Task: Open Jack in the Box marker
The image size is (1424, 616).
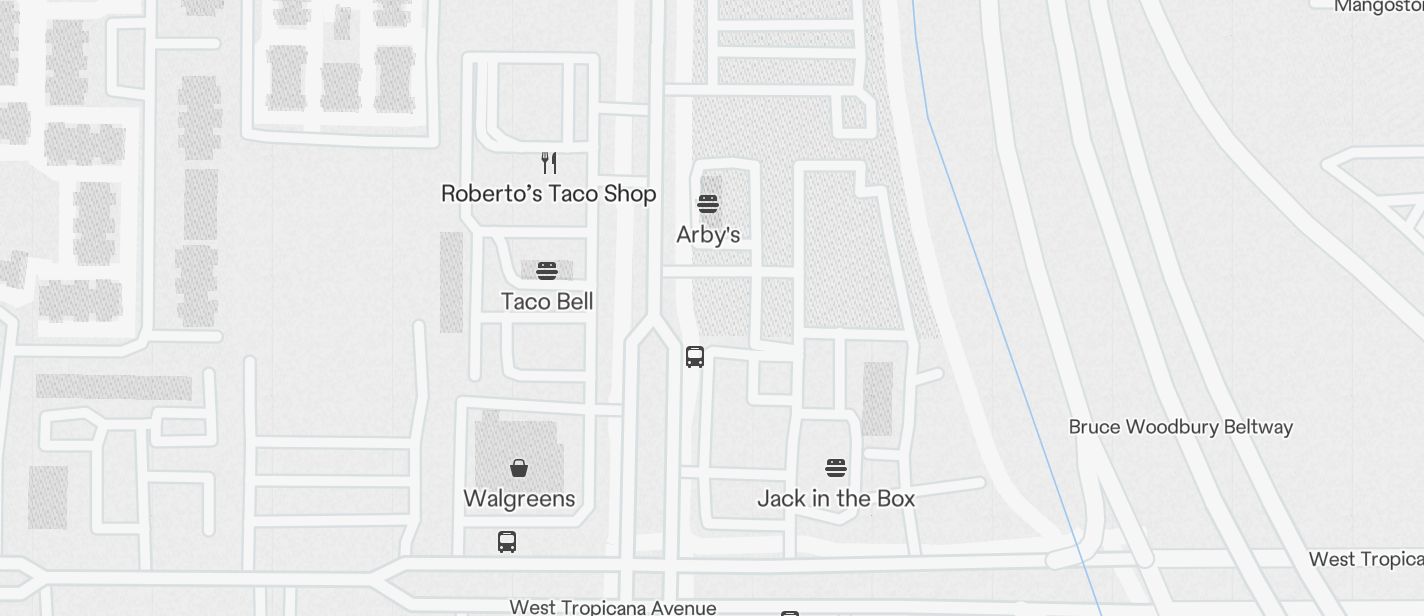Action: [x=836, y=468]
